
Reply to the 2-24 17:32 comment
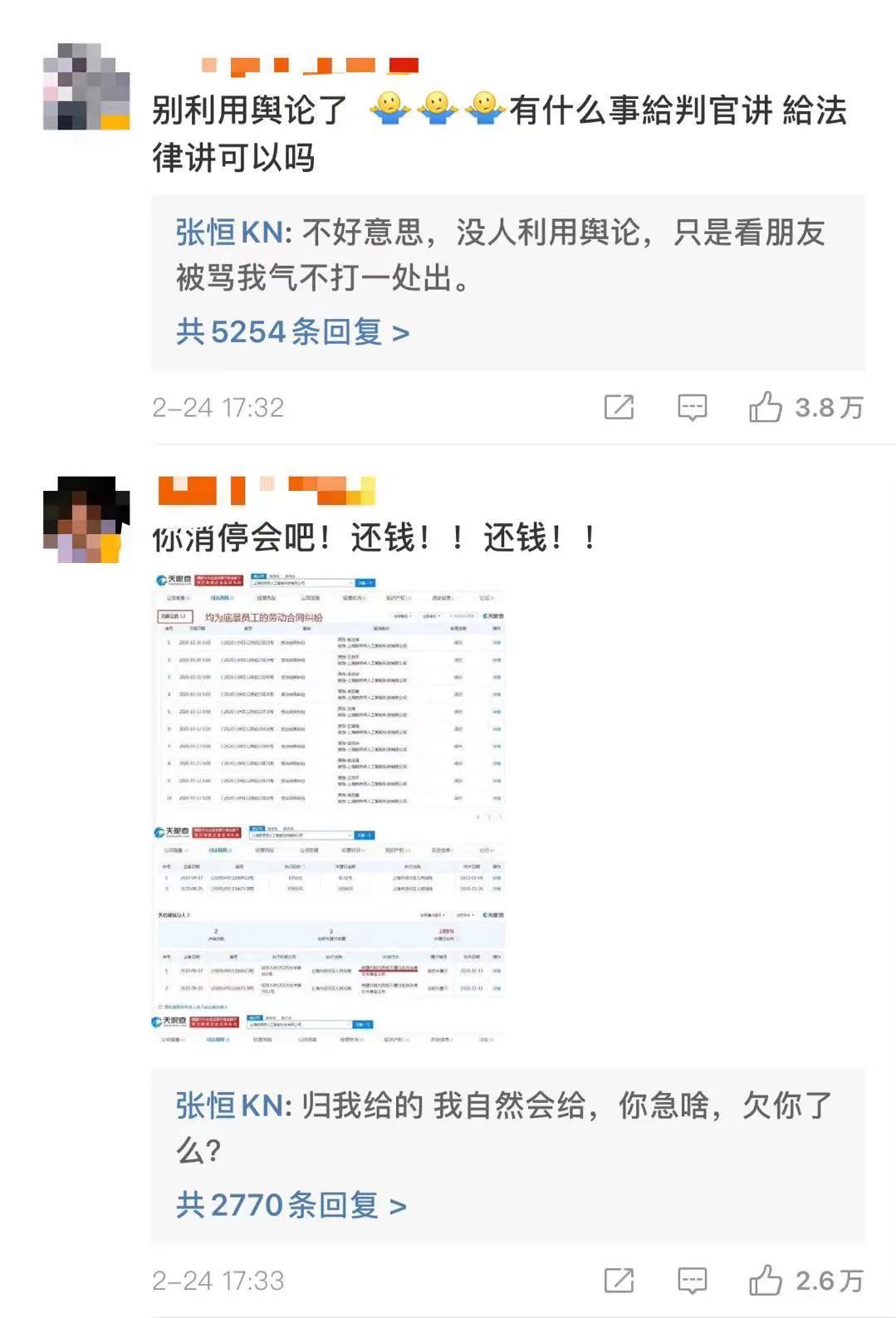[692, 407]
